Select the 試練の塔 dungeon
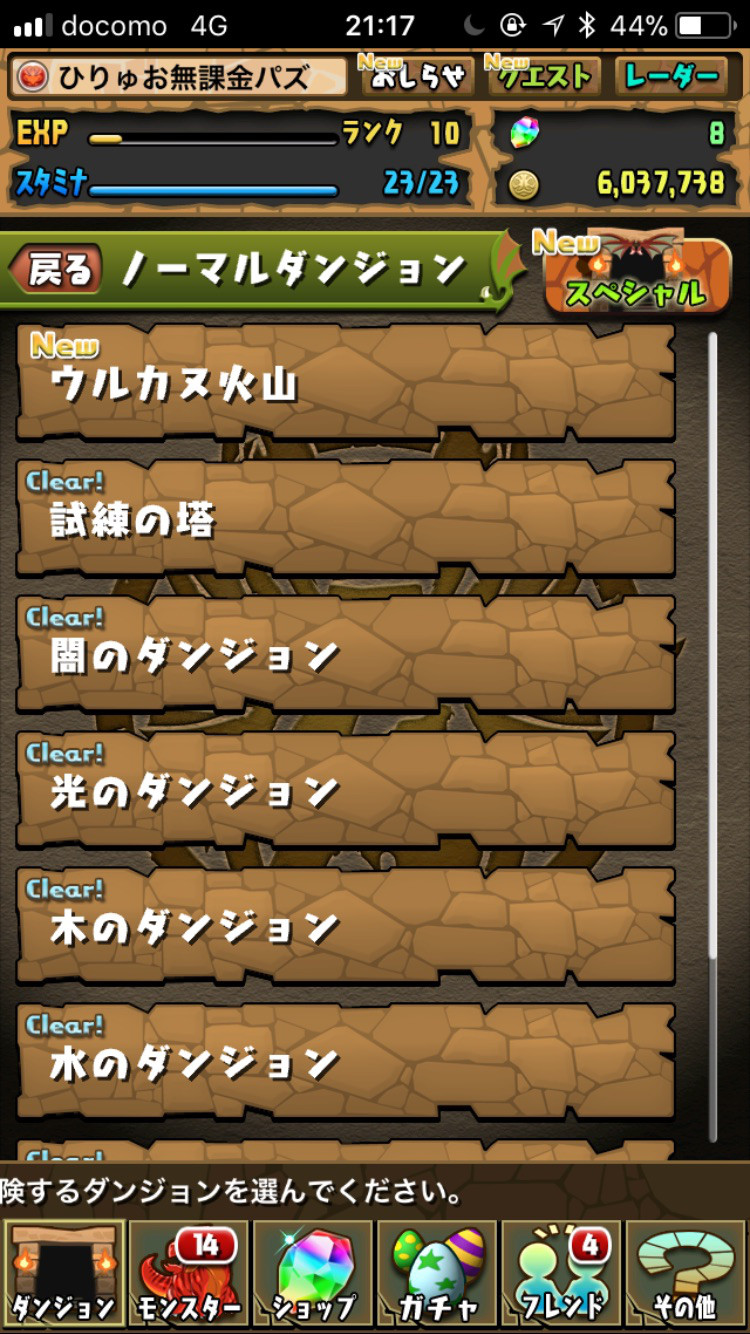Image resolution: width=750 pixels, height=1334 pixels. click(x=345, y=518)
